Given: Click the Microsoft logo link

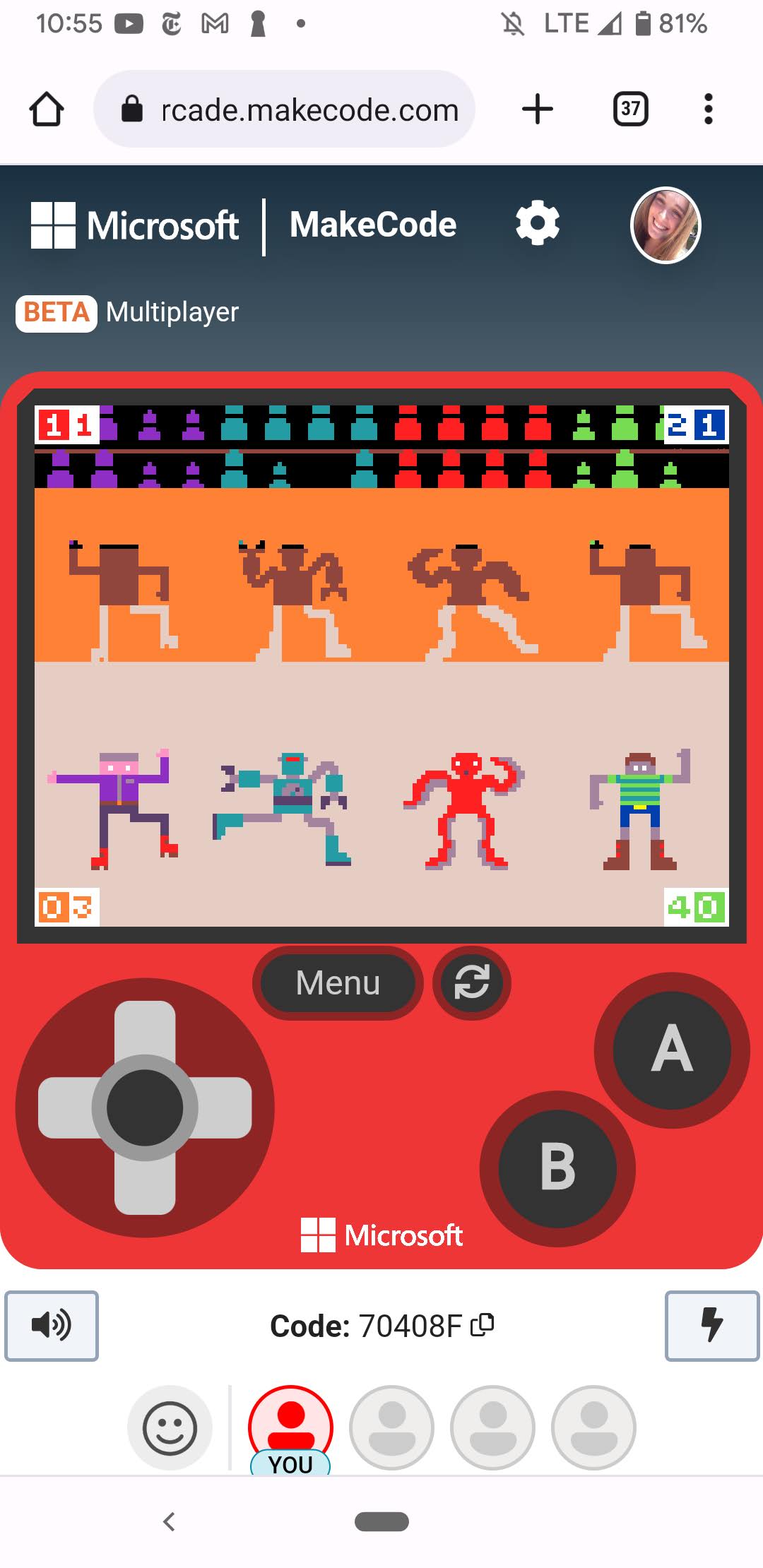Looking at the screenshot, I should (x=136, y=225).
